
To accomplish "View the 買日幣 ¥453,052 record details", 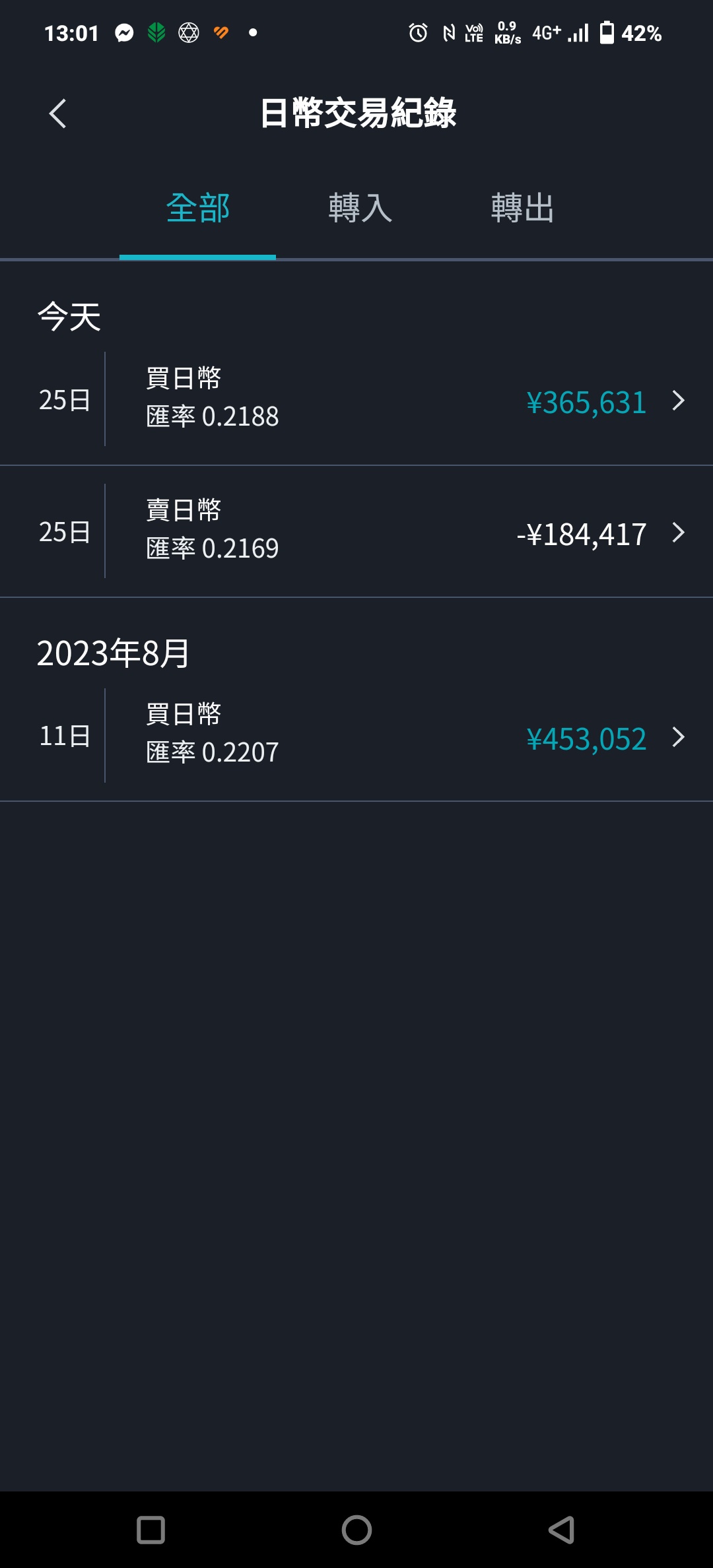I will click(x=356, y=736).
